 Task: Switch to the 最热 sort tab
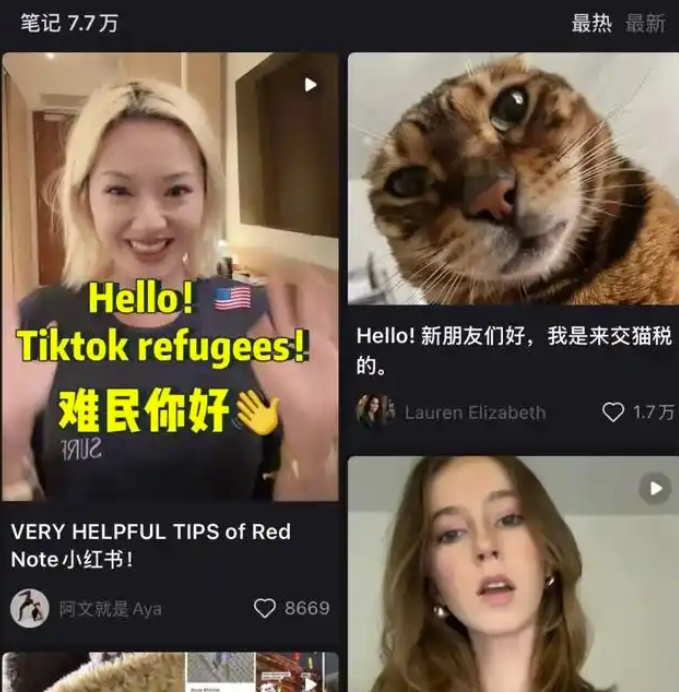(x=591, y=23)
